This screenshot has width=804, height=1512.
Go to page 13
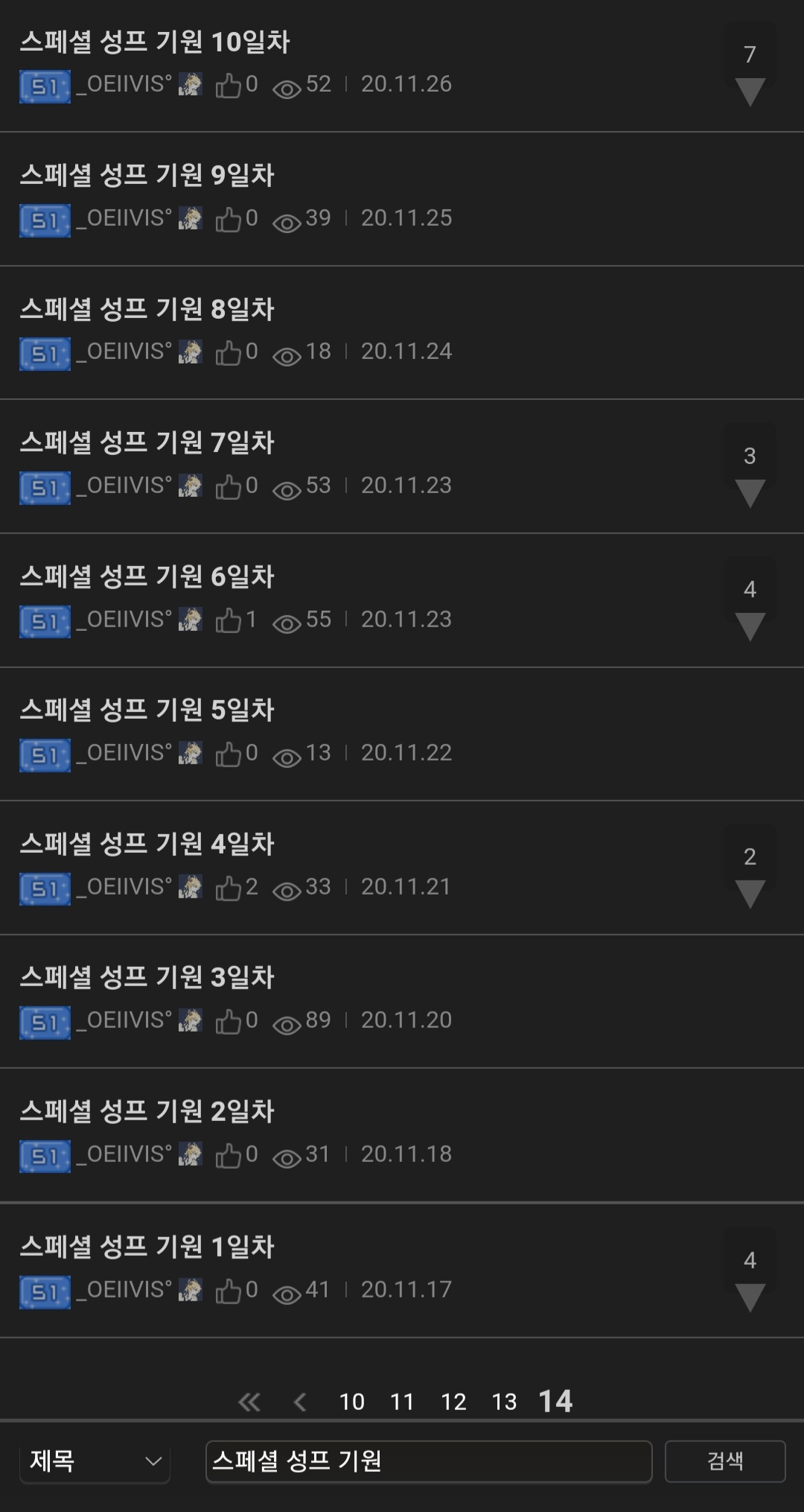(504, 1403)
